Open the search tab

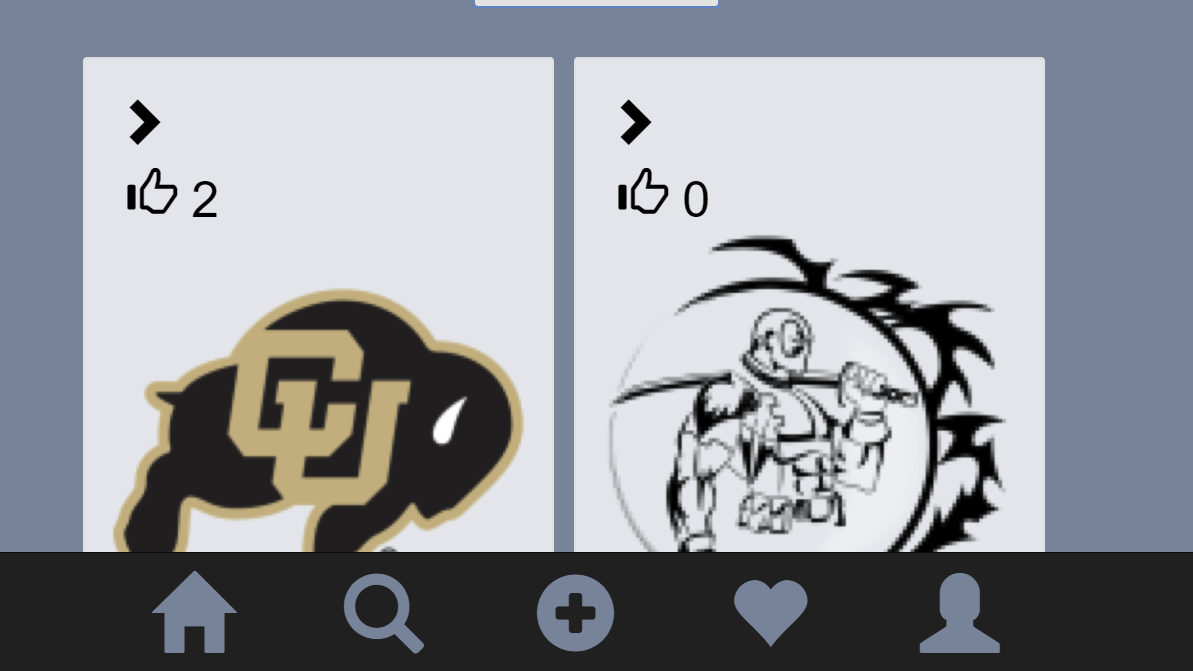click(384, 613)
